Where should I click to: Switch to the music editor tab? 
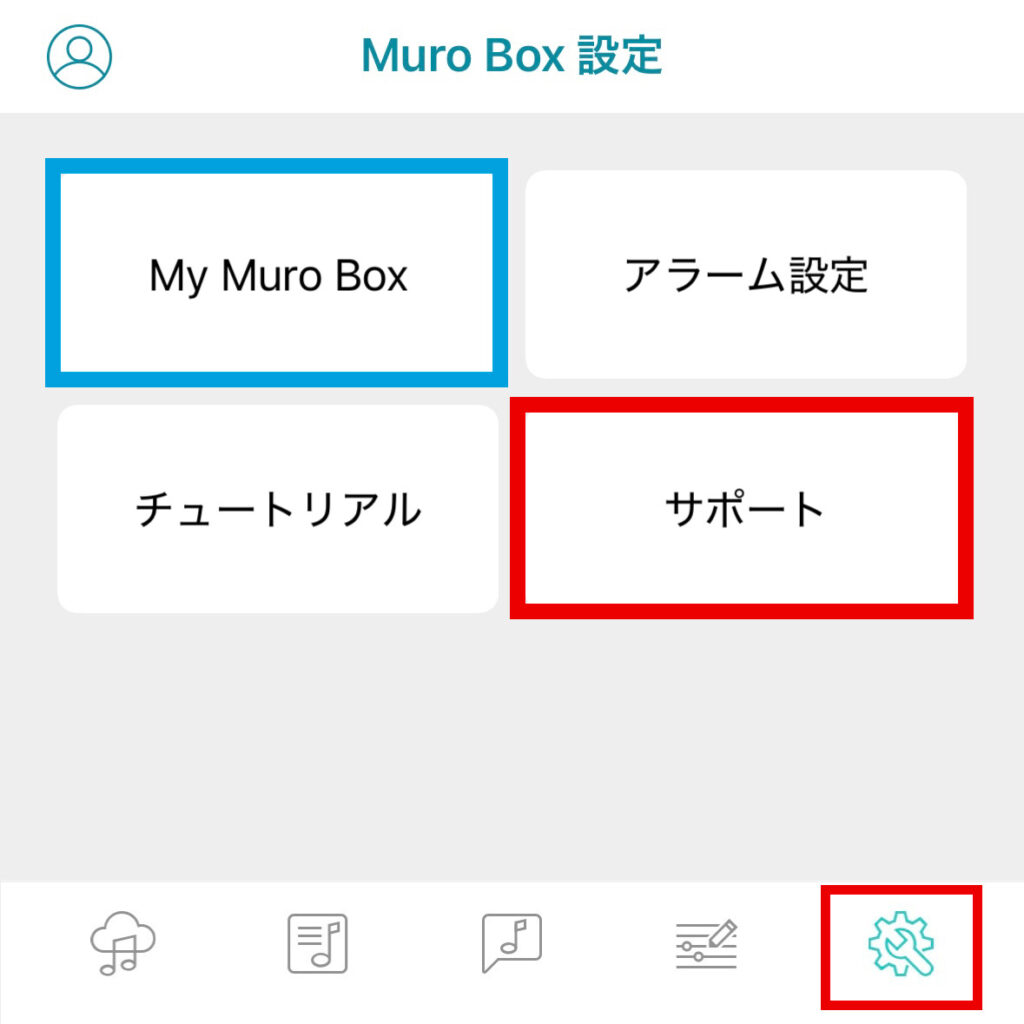click(706, 944)
